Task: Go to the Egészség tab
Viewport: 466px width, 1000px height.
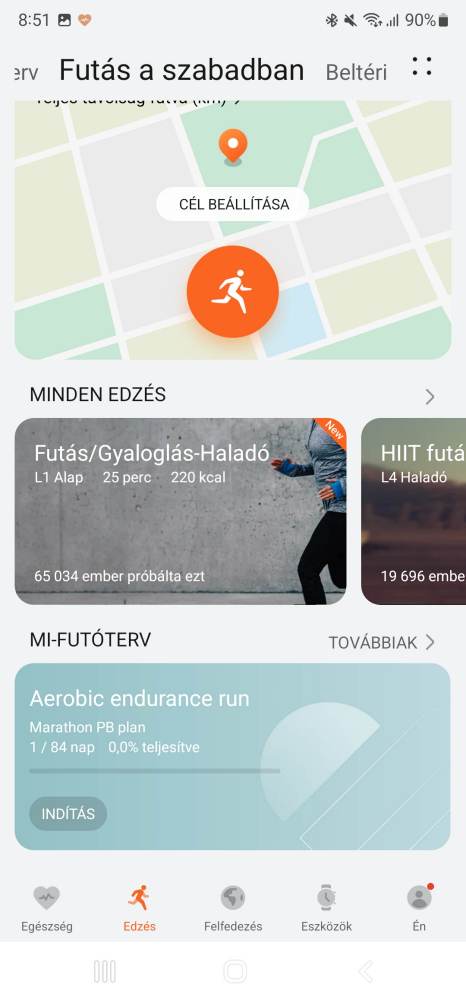Action: 47,909
